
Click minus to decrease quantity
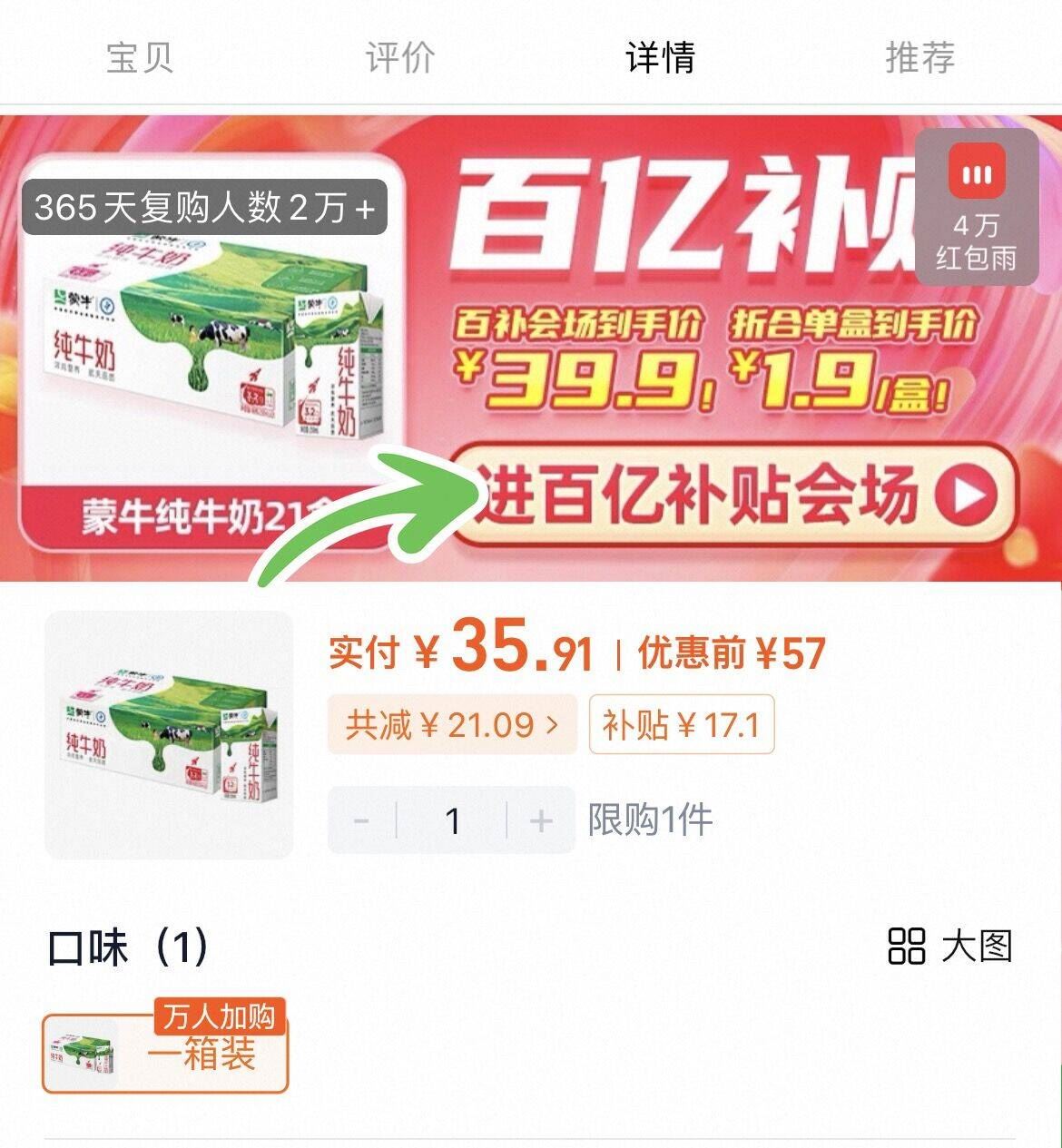click(x=361, y=819)
